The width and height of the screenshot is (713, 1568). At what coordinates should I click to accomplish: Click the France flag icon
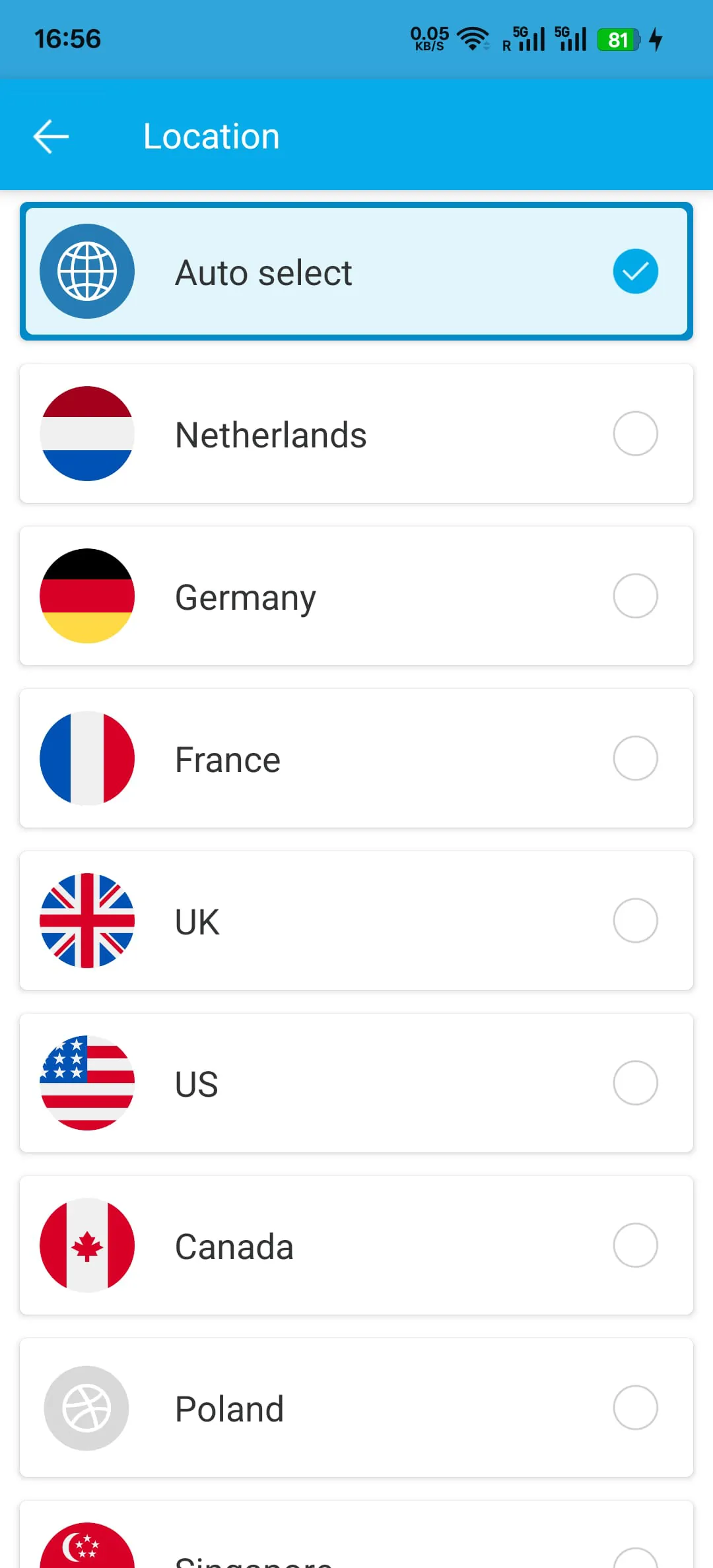click(87, 758)
